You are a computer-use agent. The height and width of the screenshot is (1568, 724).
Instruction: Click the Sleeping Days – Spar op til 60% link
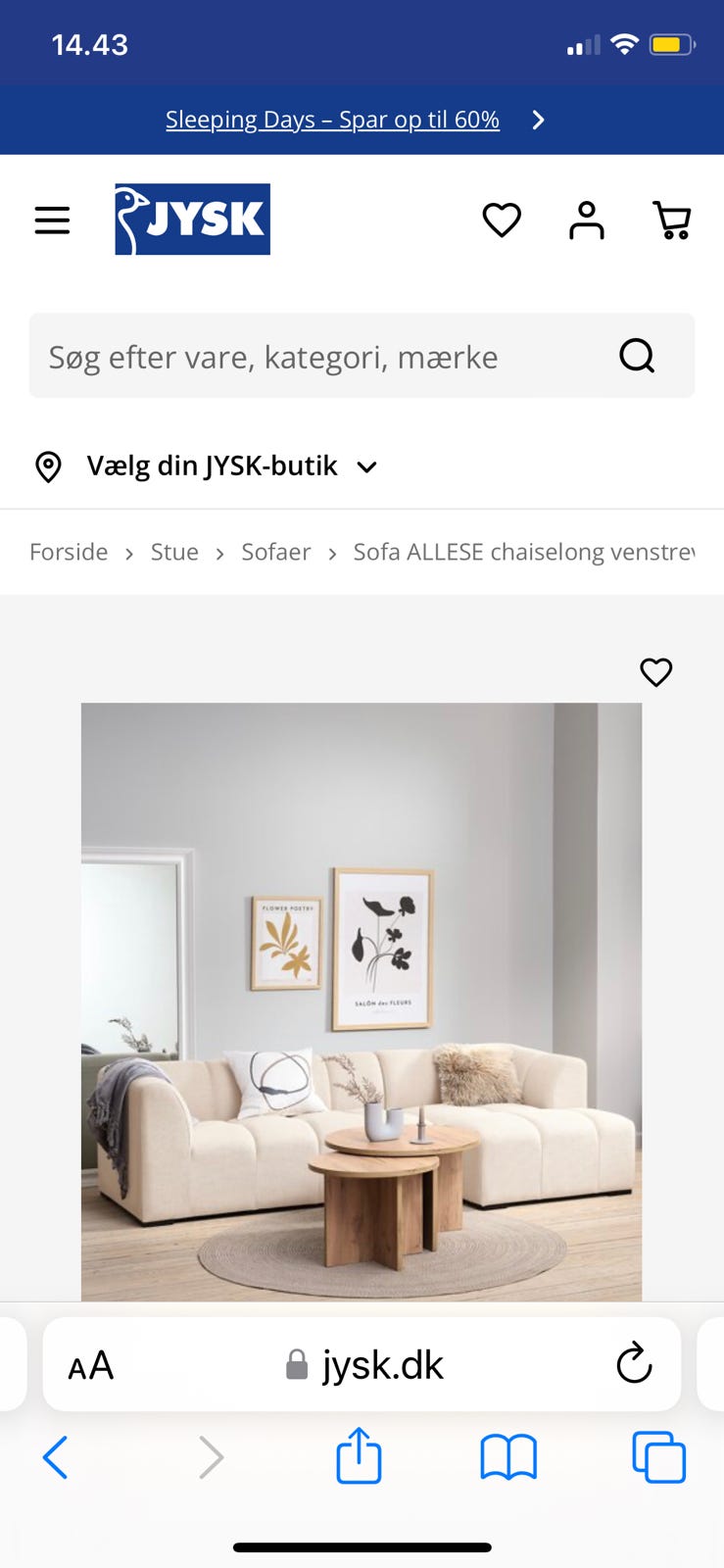[x=332, y=119]
